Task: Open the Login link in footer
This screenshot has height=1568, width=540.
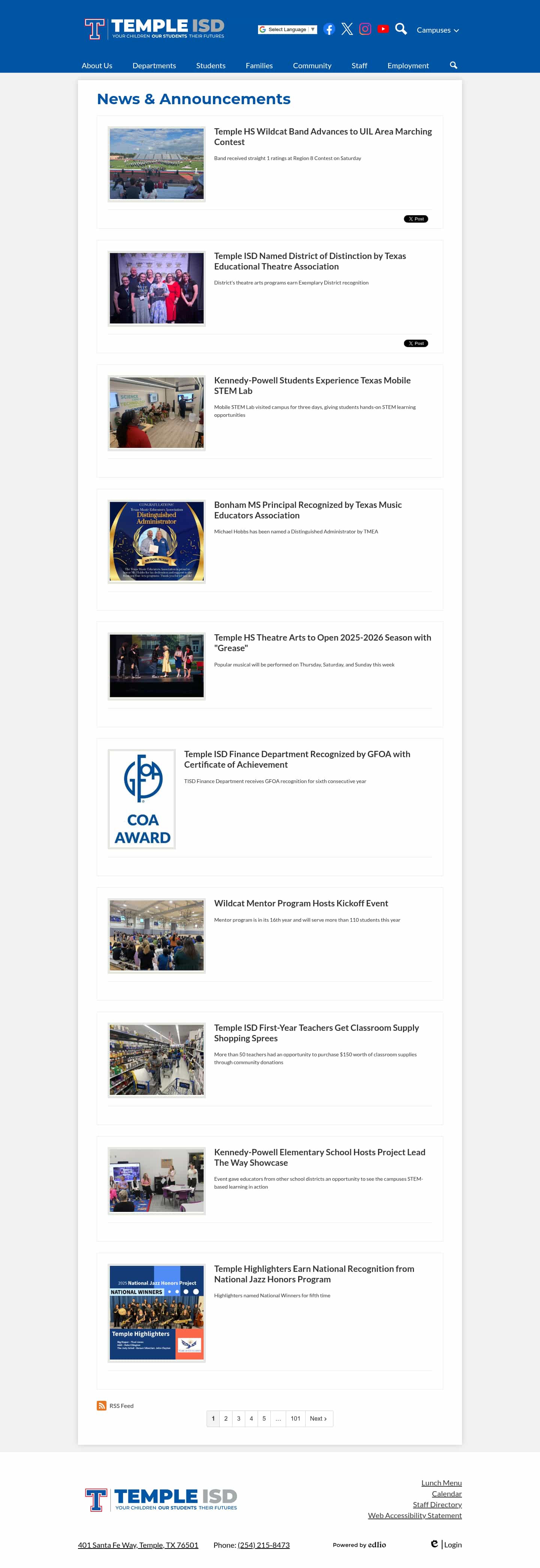Action: tap(452, 1544)
